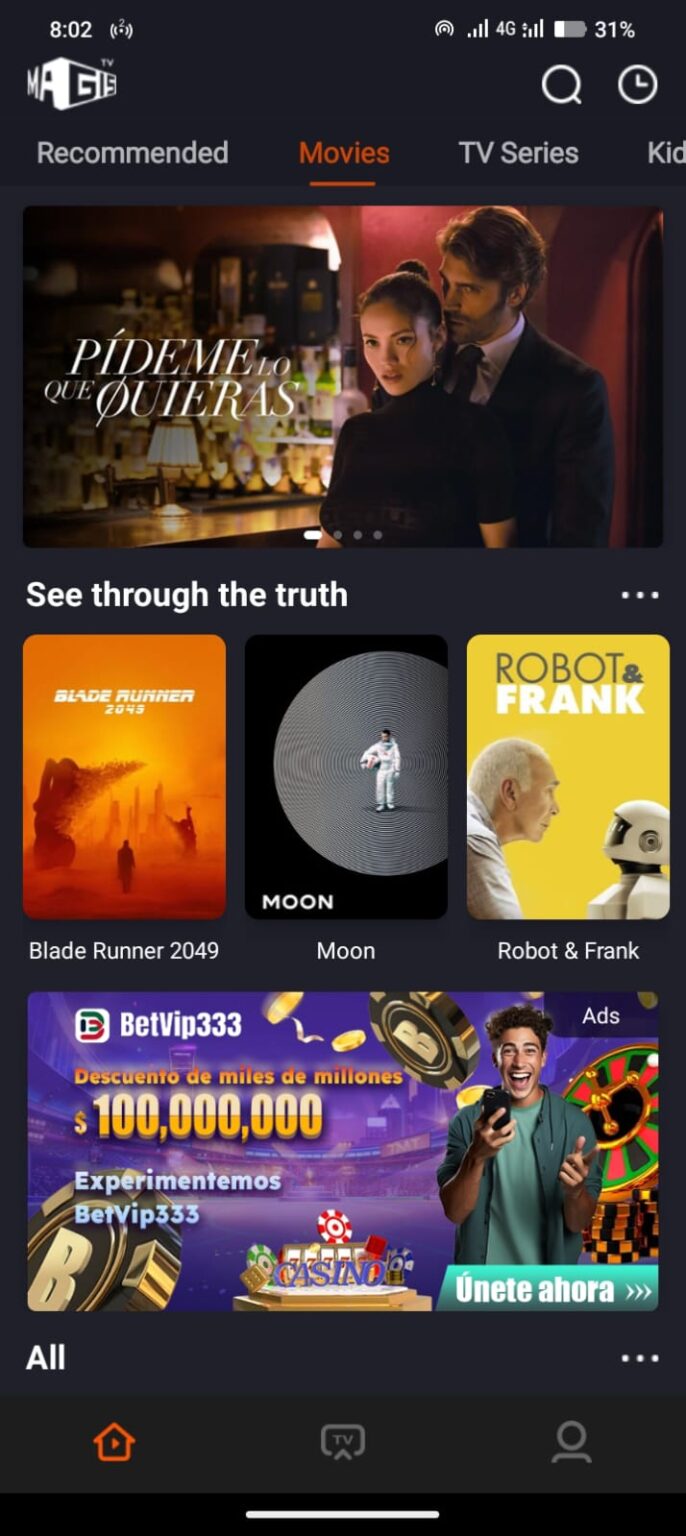This screenshot has height=1536, width=686.
Task: Open the BetVip333 ad banner
Action: (x=342, y=1151)
